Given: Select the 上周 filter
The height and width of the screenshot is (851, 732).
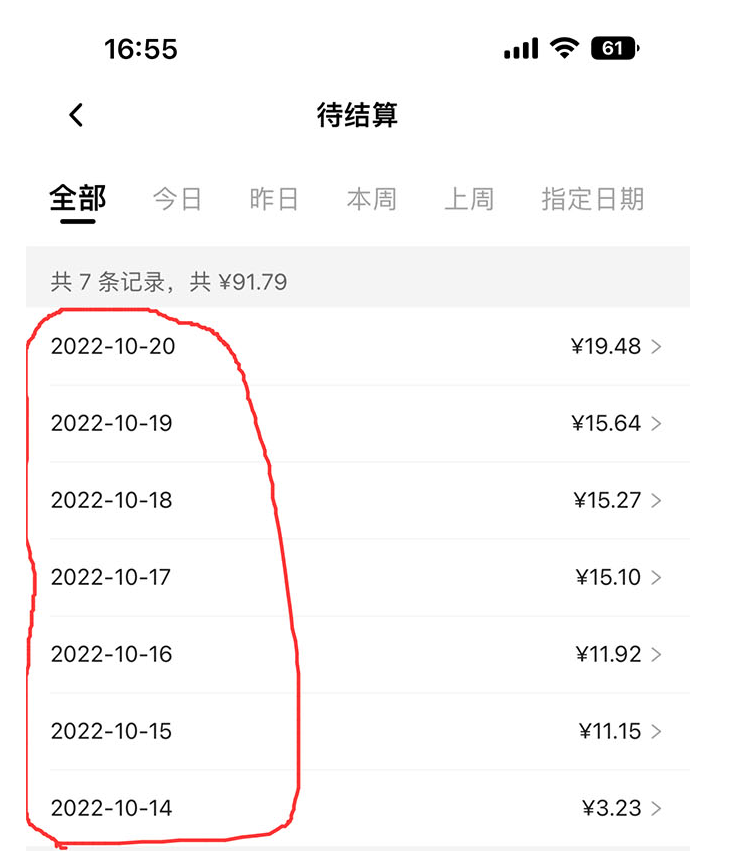Looking at the screenshot, I should [469, 198].
